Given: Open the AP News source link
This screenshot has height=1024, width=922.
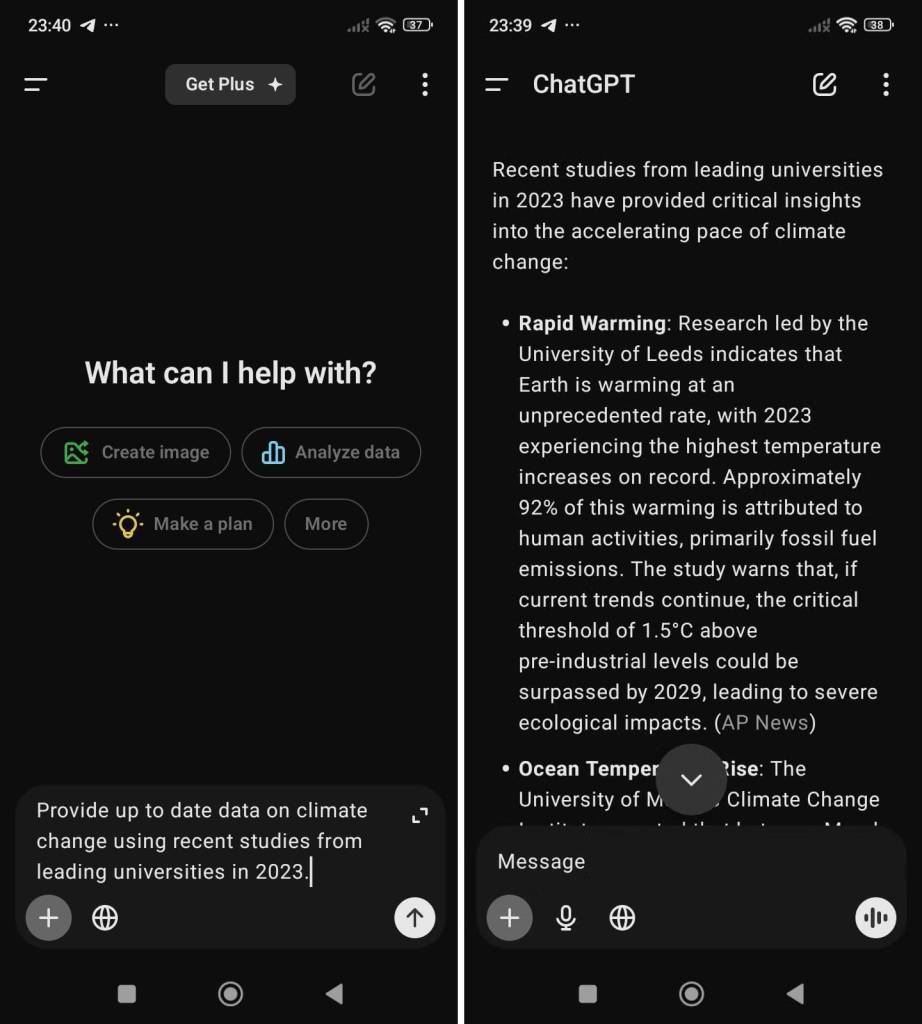Looking at the screenshot, I should pos(765,722).
